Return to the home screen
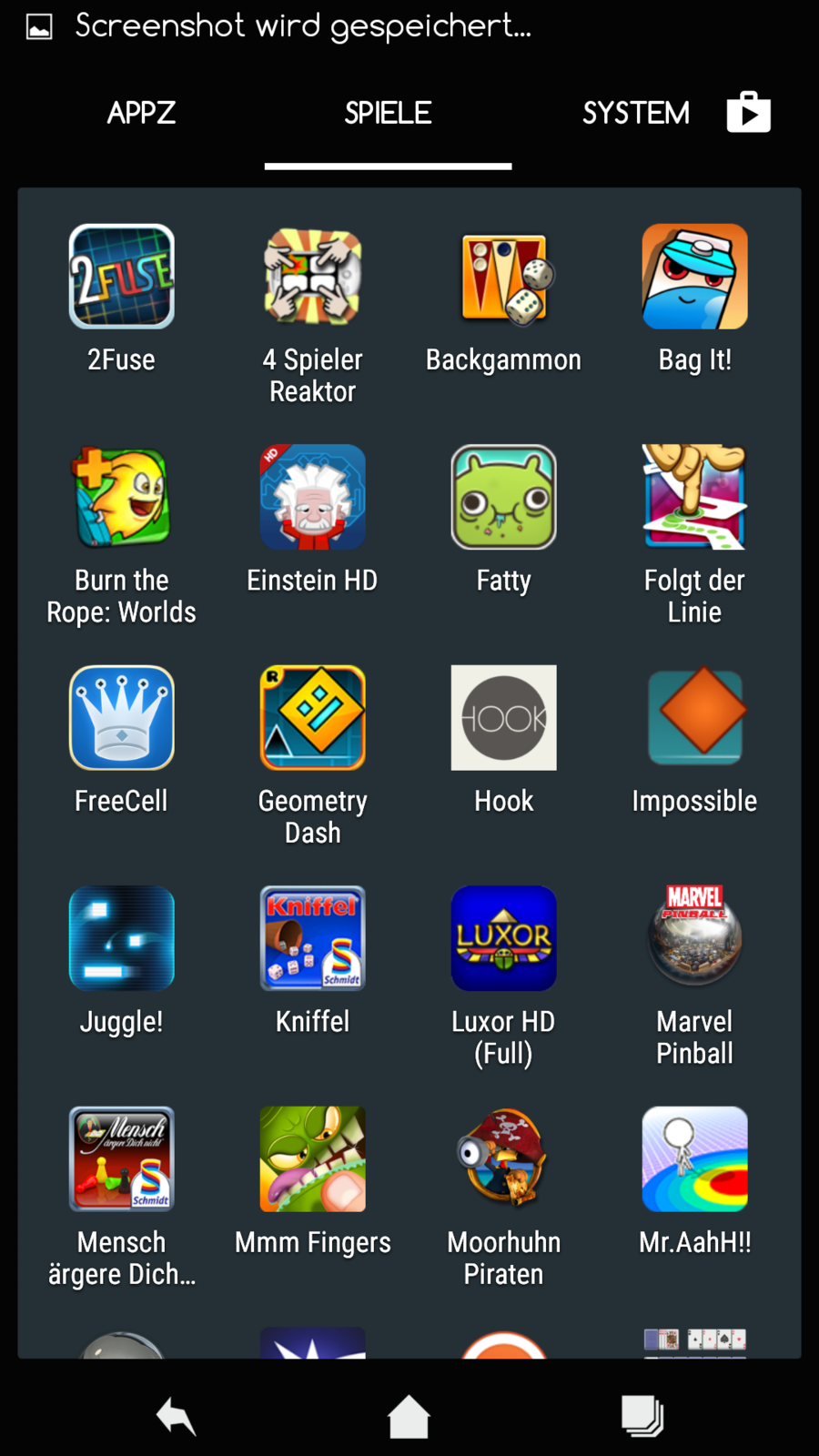This screenshot has width=819, height=1456. tap(409, 1417)
